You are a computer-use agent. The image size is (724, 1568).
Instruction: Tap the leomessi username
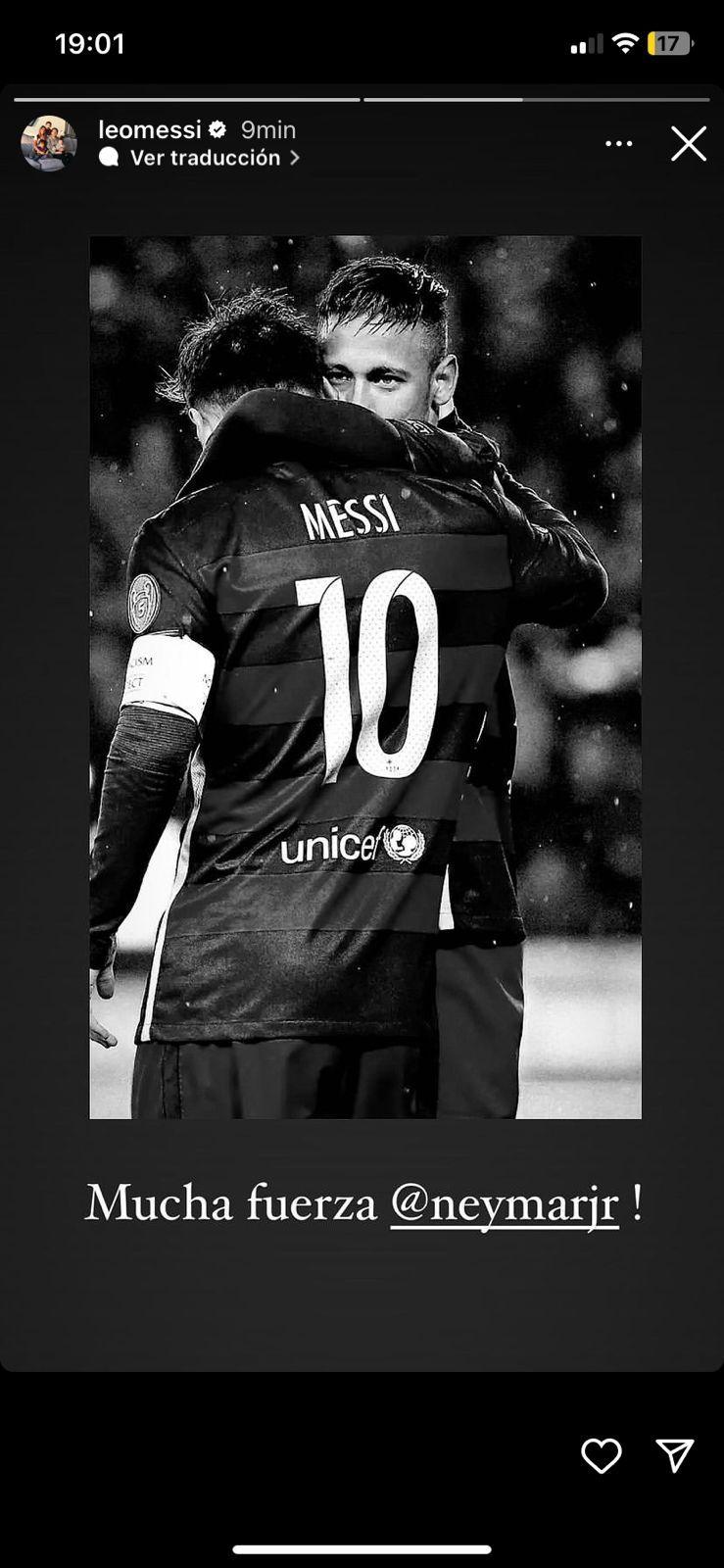[150, 129]
